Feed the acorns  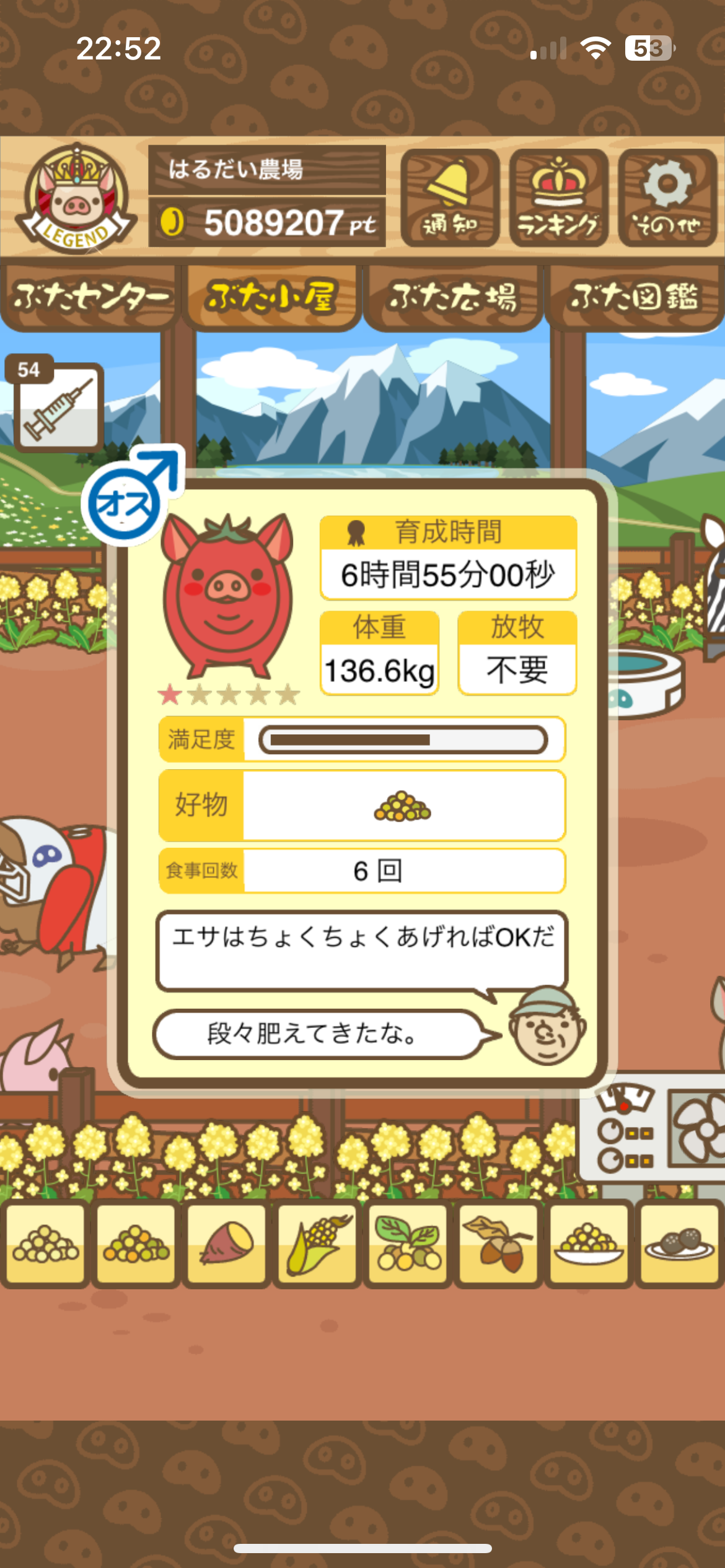point(498,1243)
